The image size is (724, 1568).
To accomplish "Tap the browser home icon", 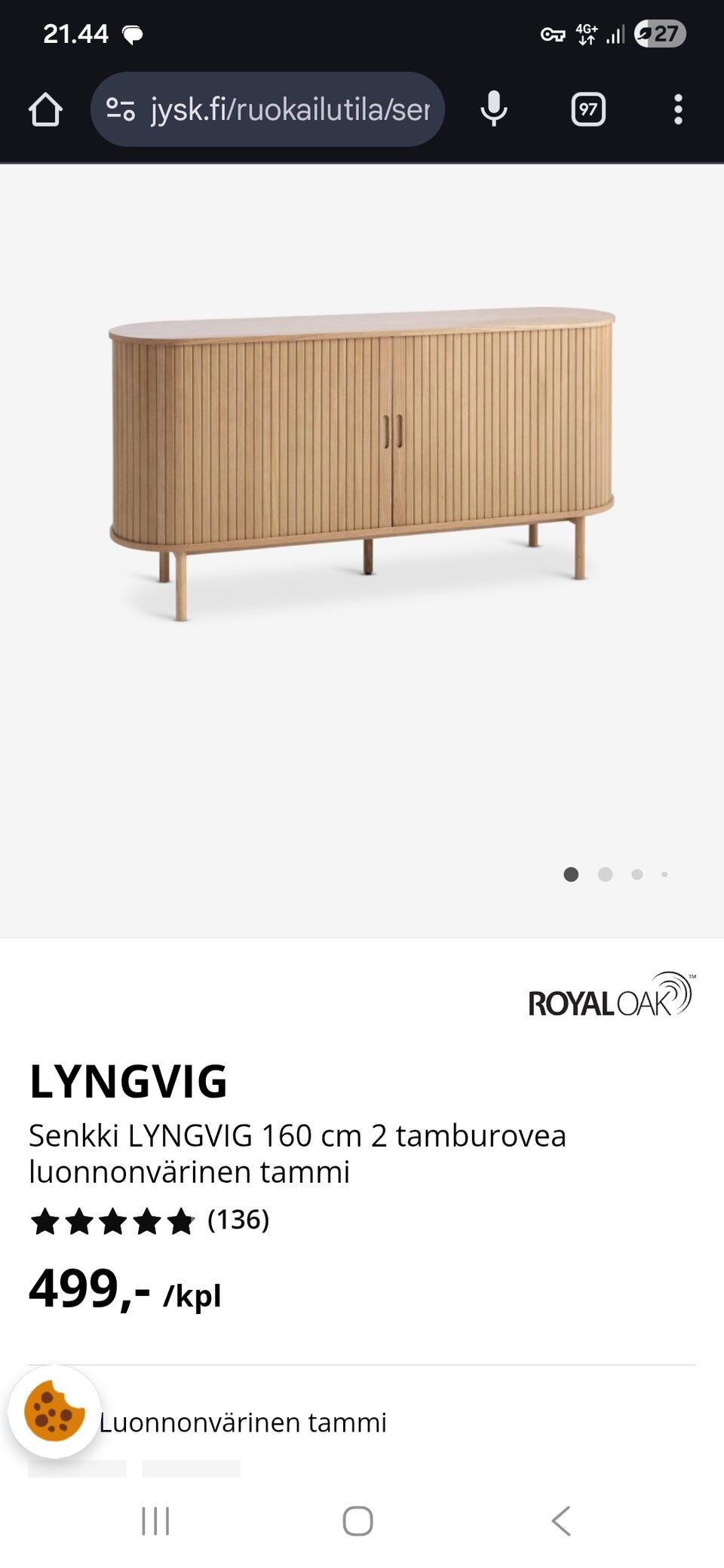I will [x=45, y=110].
